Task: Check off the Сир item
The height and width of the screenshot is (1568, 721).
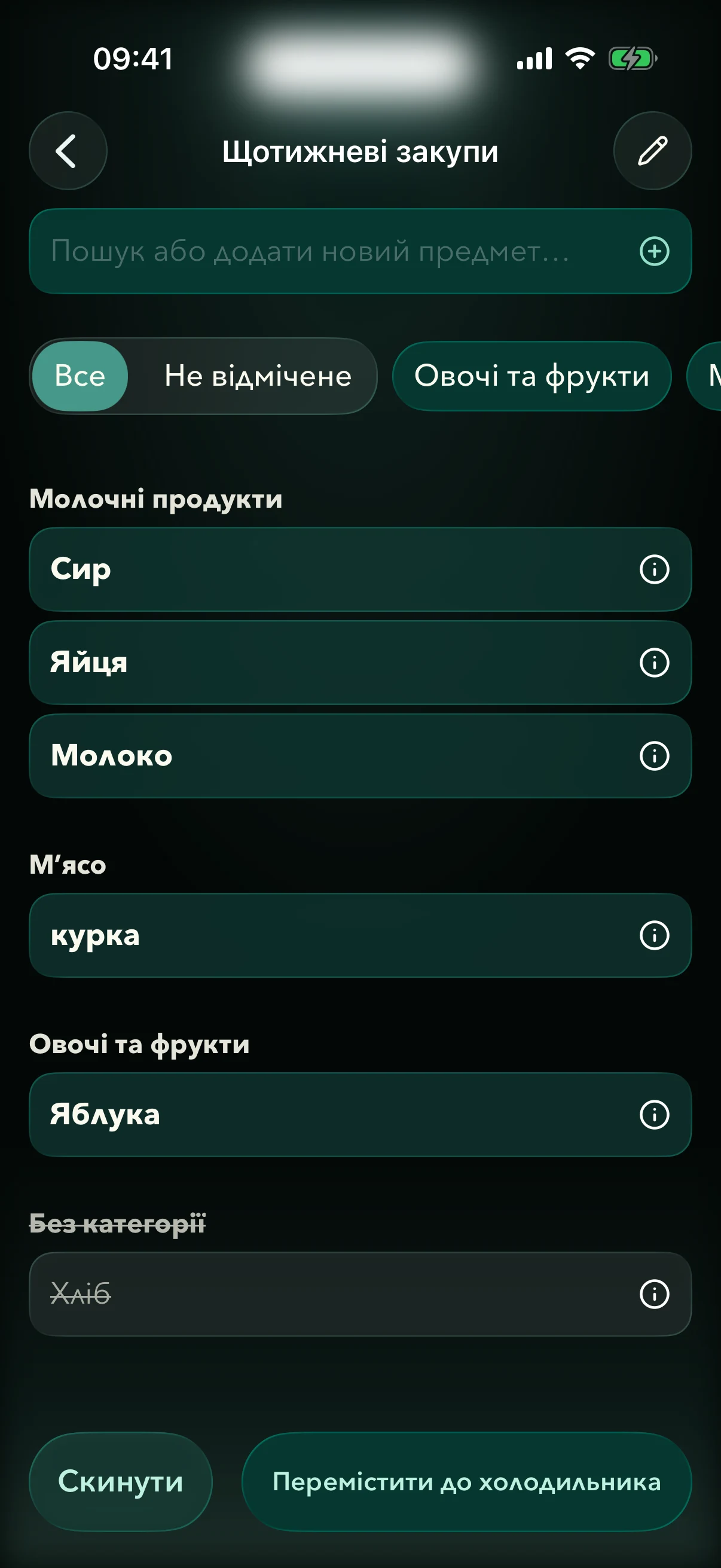Action: click(360, 569)
